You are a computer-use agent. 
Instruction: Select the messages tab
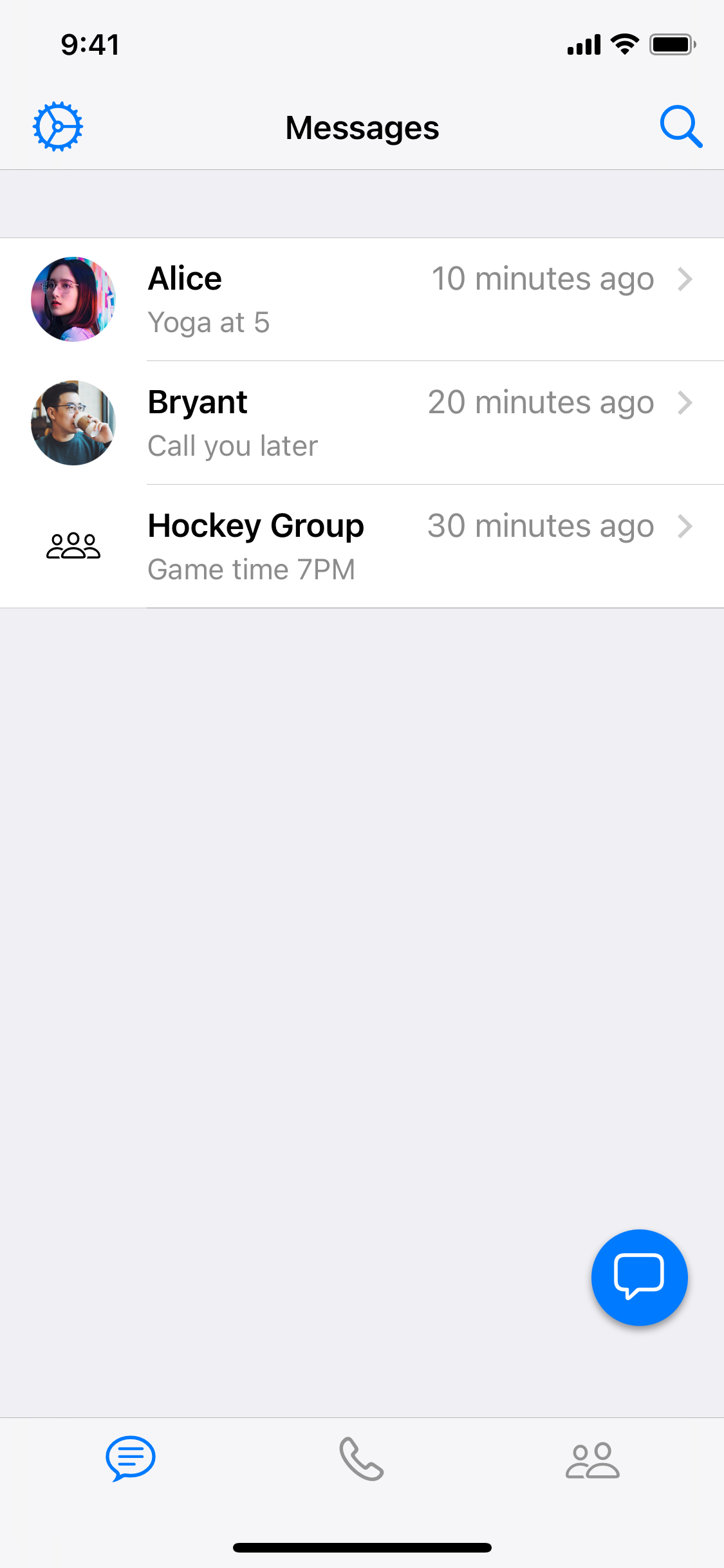(131, 1459)
